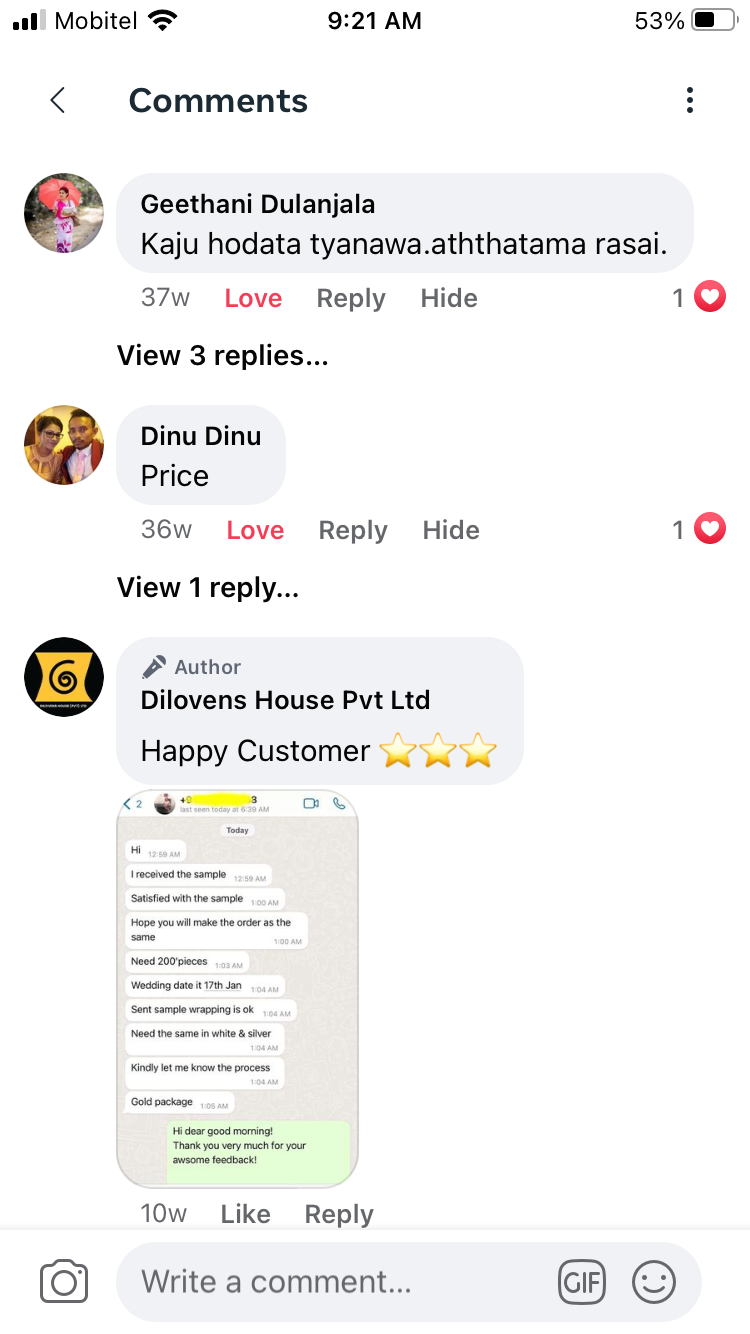Reply to Geethani Dulanjala's comment
This screenshot has width=750, height=1334.
tap(351, 298)
